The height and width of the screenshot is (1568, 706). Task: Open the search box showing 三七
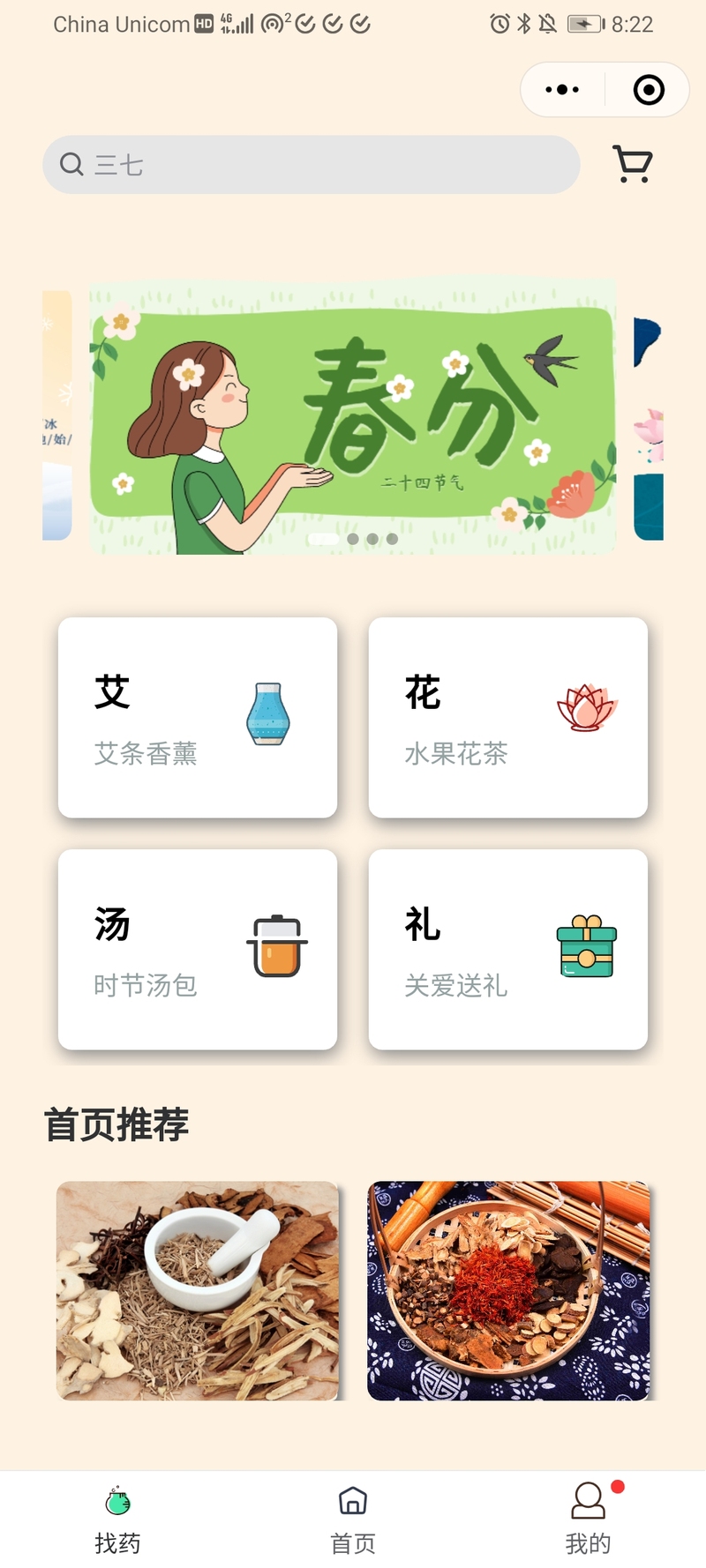pos(312,165)
